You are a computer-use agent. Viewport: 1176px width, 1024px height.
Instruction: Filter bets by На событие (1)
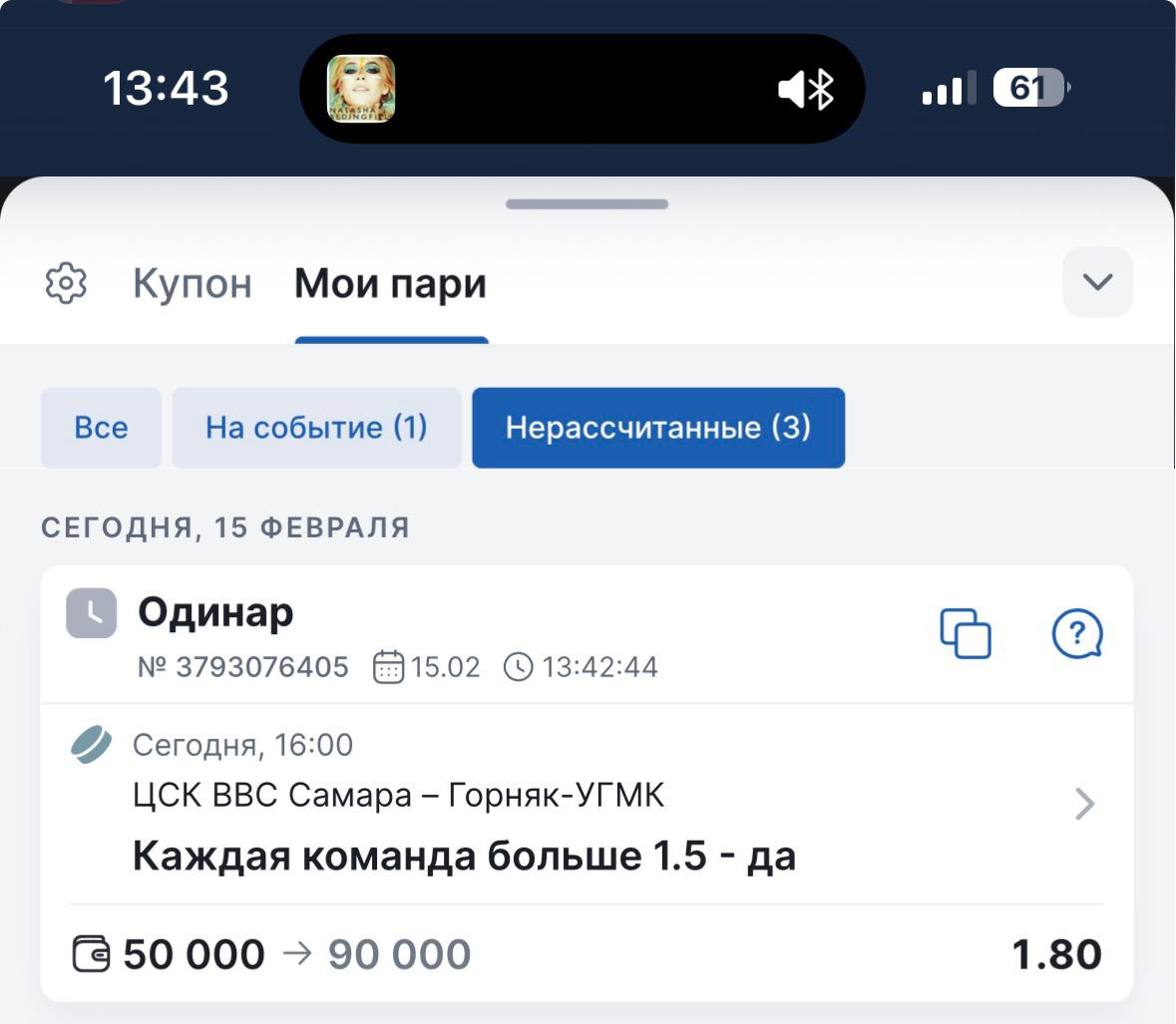(316, 428)
